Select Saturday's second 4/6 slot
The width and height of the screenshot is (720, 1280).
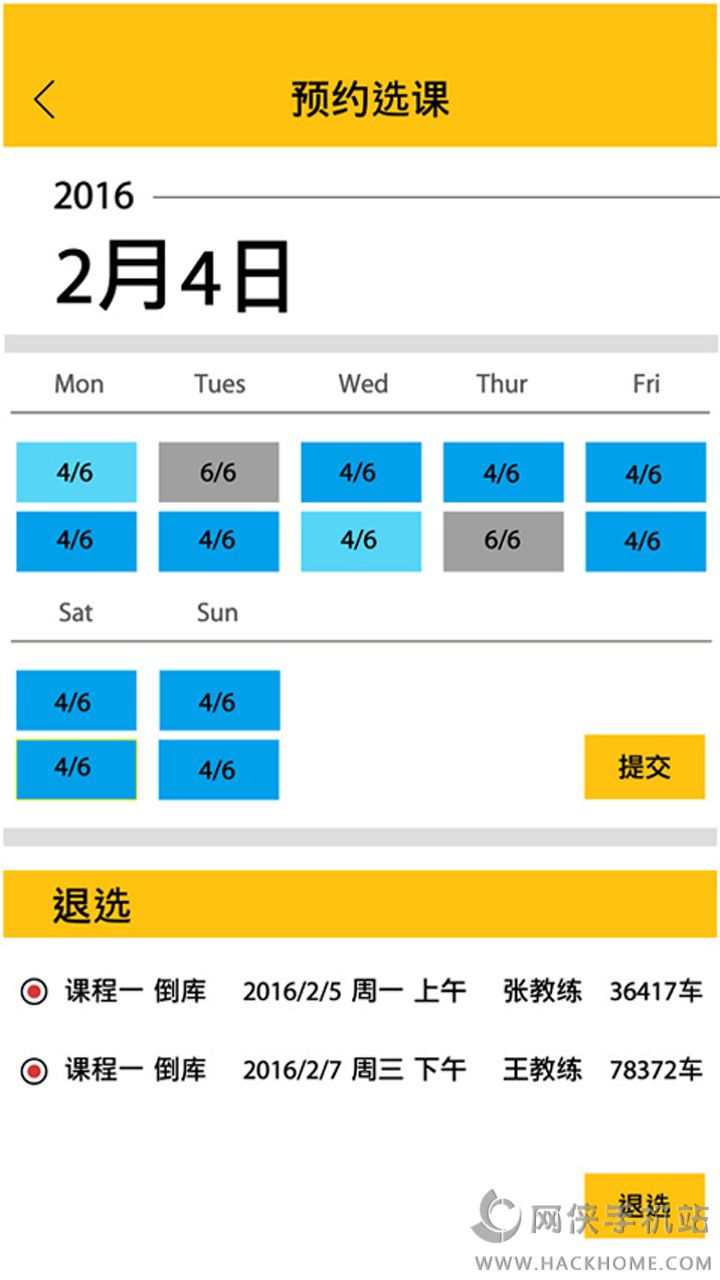(x=76, y=769)
